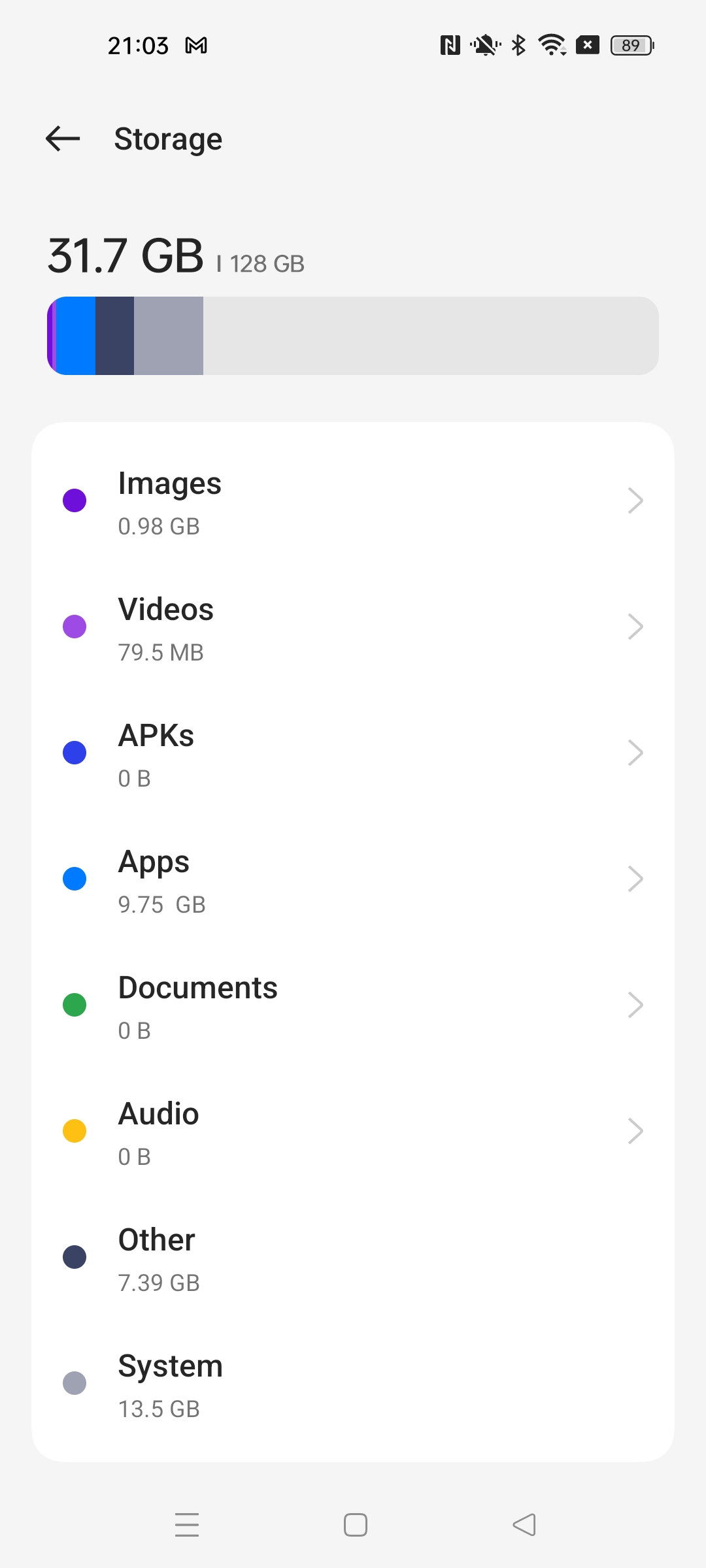Open recent apps from navigation bar
Viewport: 706px width, 1568px height.
click(187, 1525)
